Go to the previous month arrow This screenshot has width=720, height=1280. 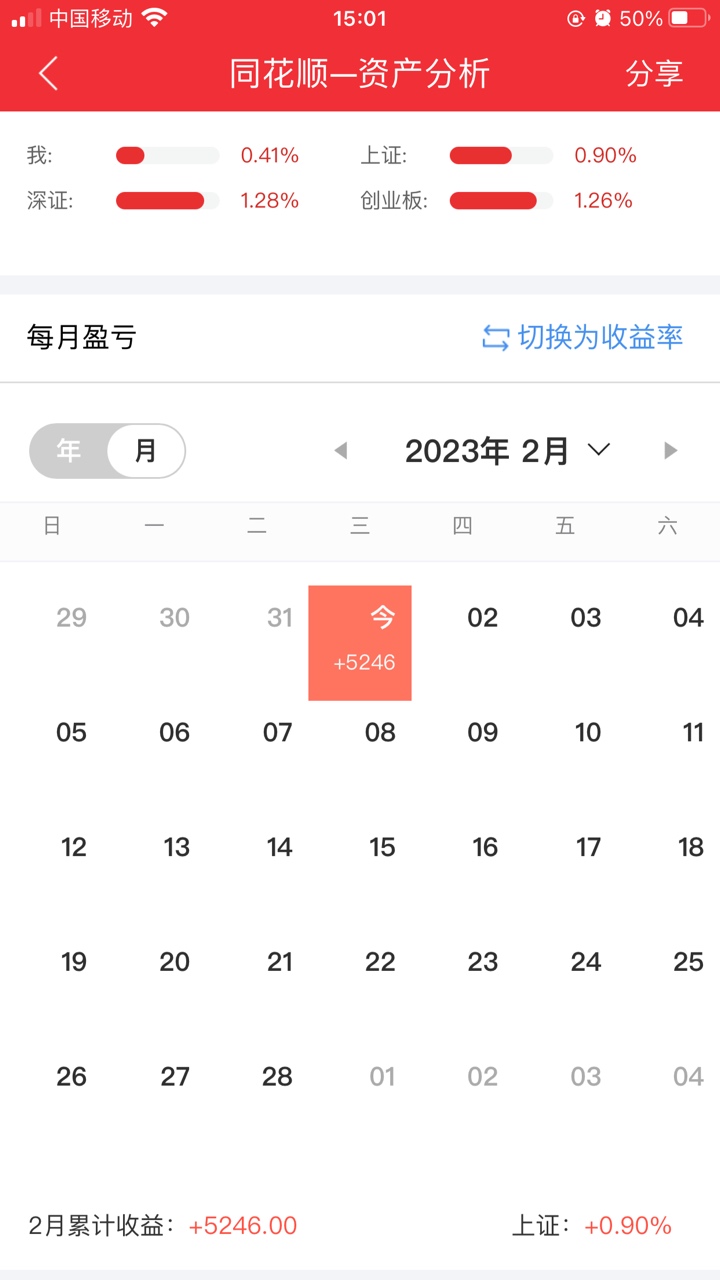tap(340, 451)
